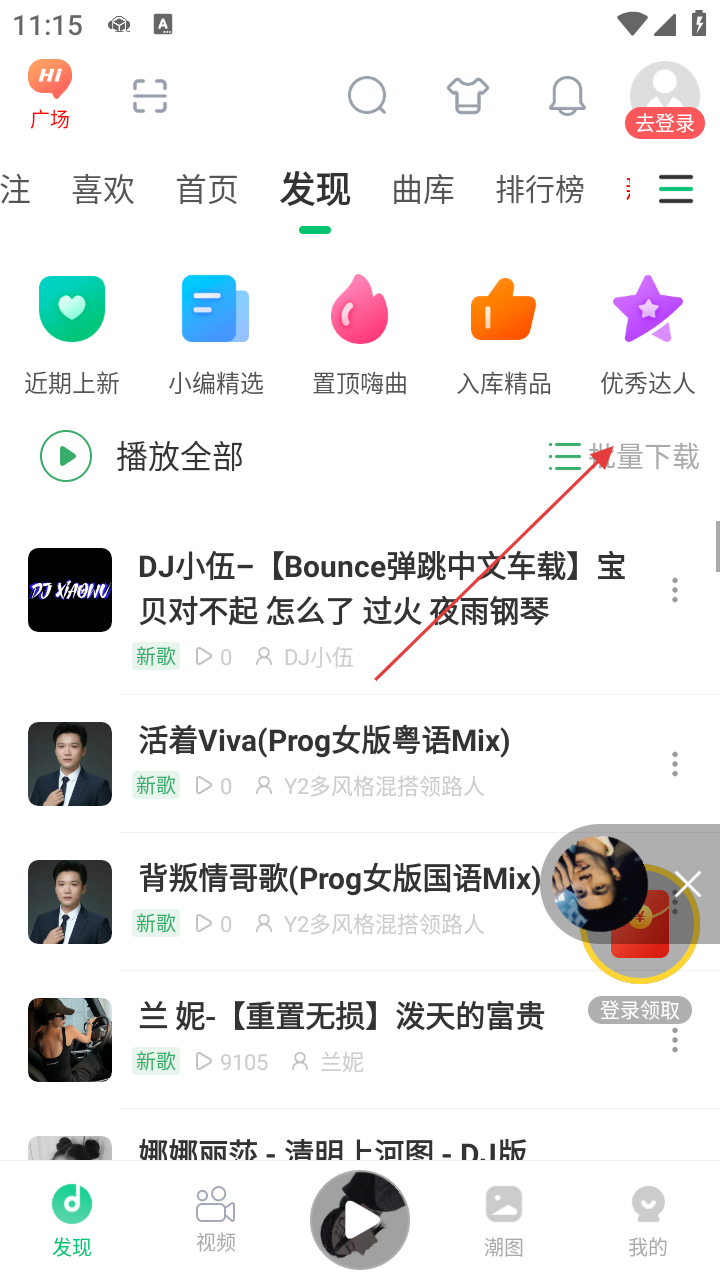The image size is (720, 1280).
Task: Switch to the 首页 tab
Action: [207, 189]
